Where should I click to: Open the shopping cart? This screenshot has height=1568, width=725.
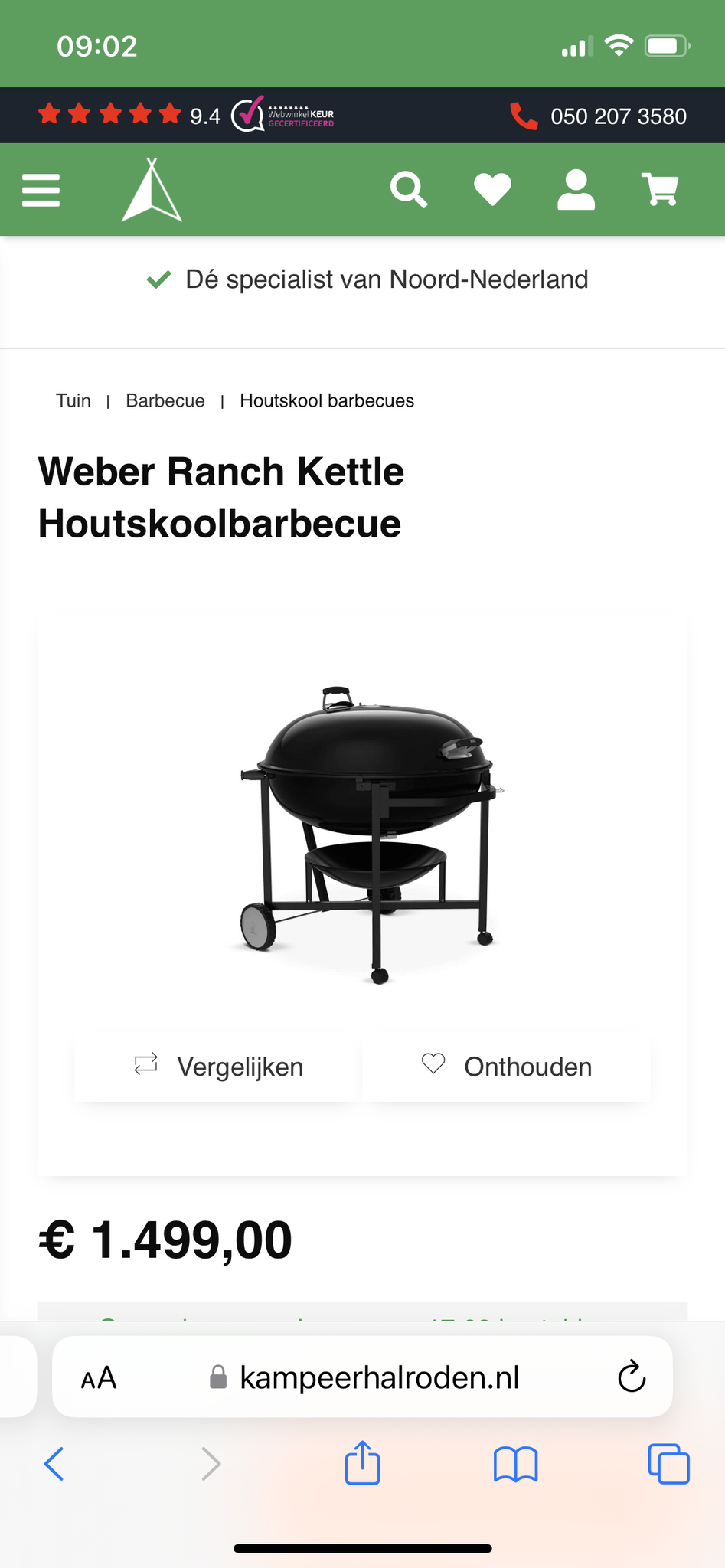(x=660, y=190)
